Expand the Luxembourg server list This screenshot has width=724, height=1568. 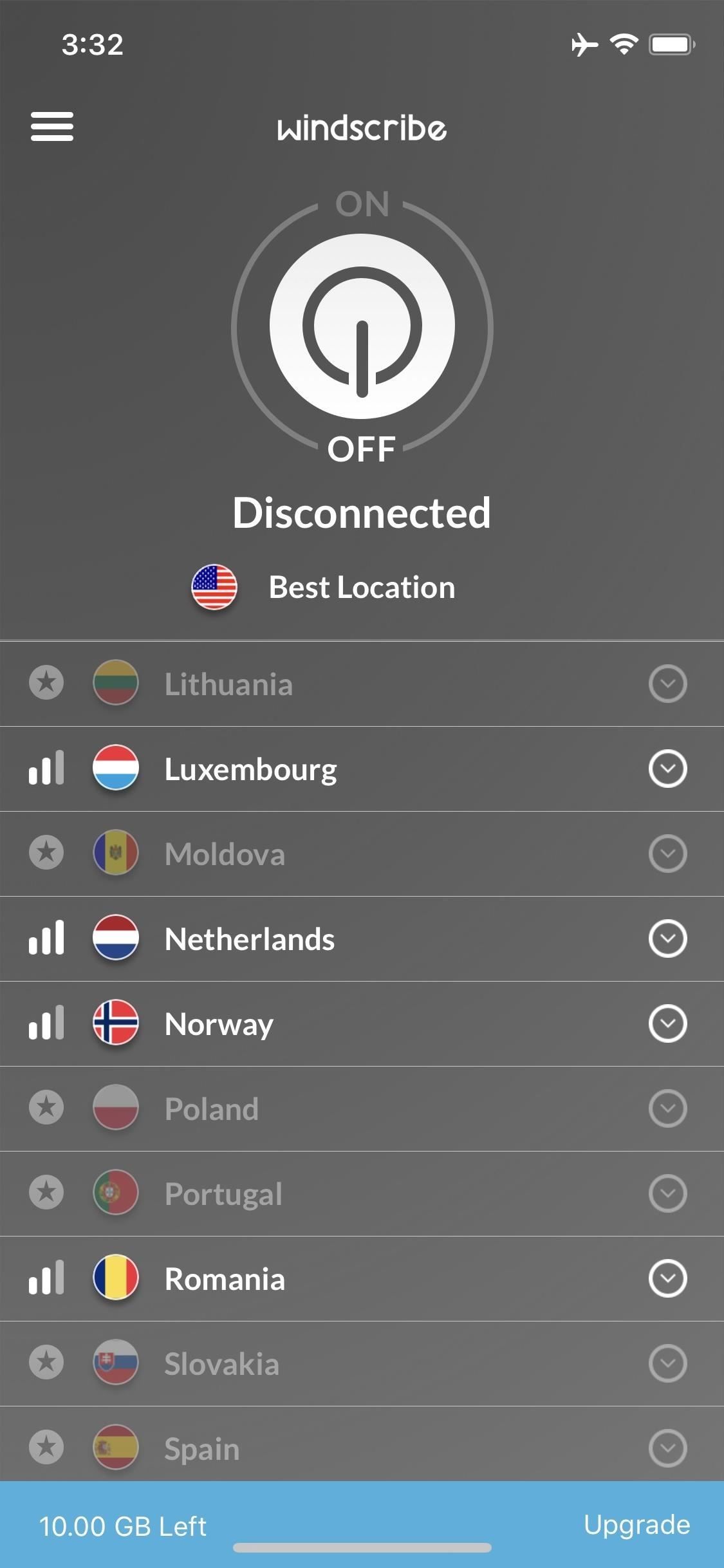tap(668, 769)
